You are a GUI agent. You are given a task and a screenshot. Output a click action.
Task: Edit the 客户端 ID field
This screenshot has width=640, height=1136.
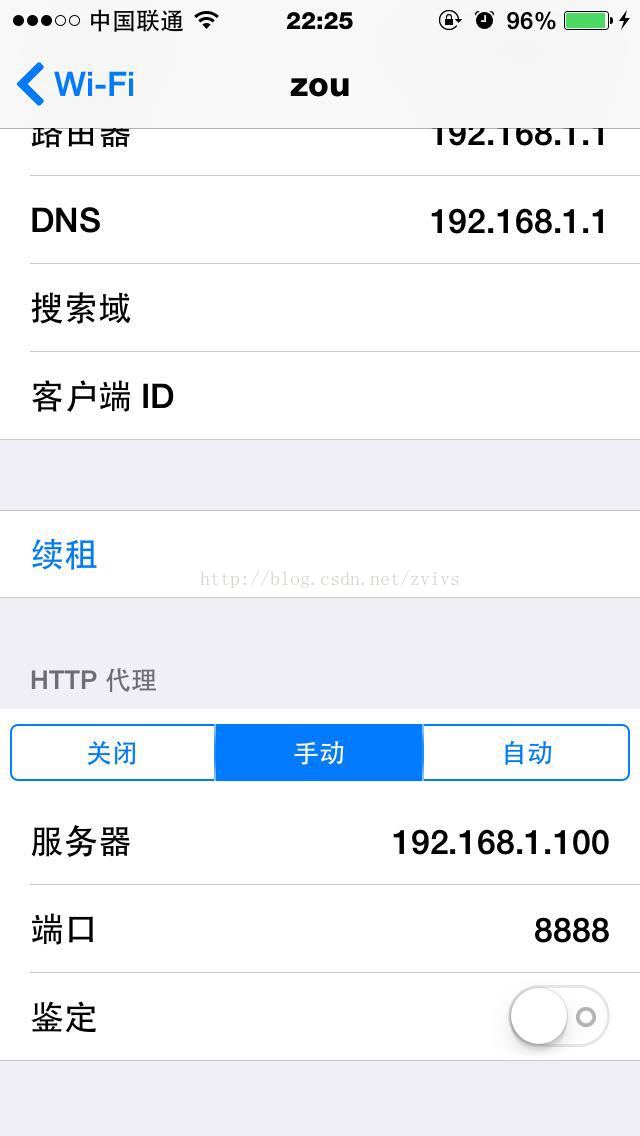[x=320, y=396]
